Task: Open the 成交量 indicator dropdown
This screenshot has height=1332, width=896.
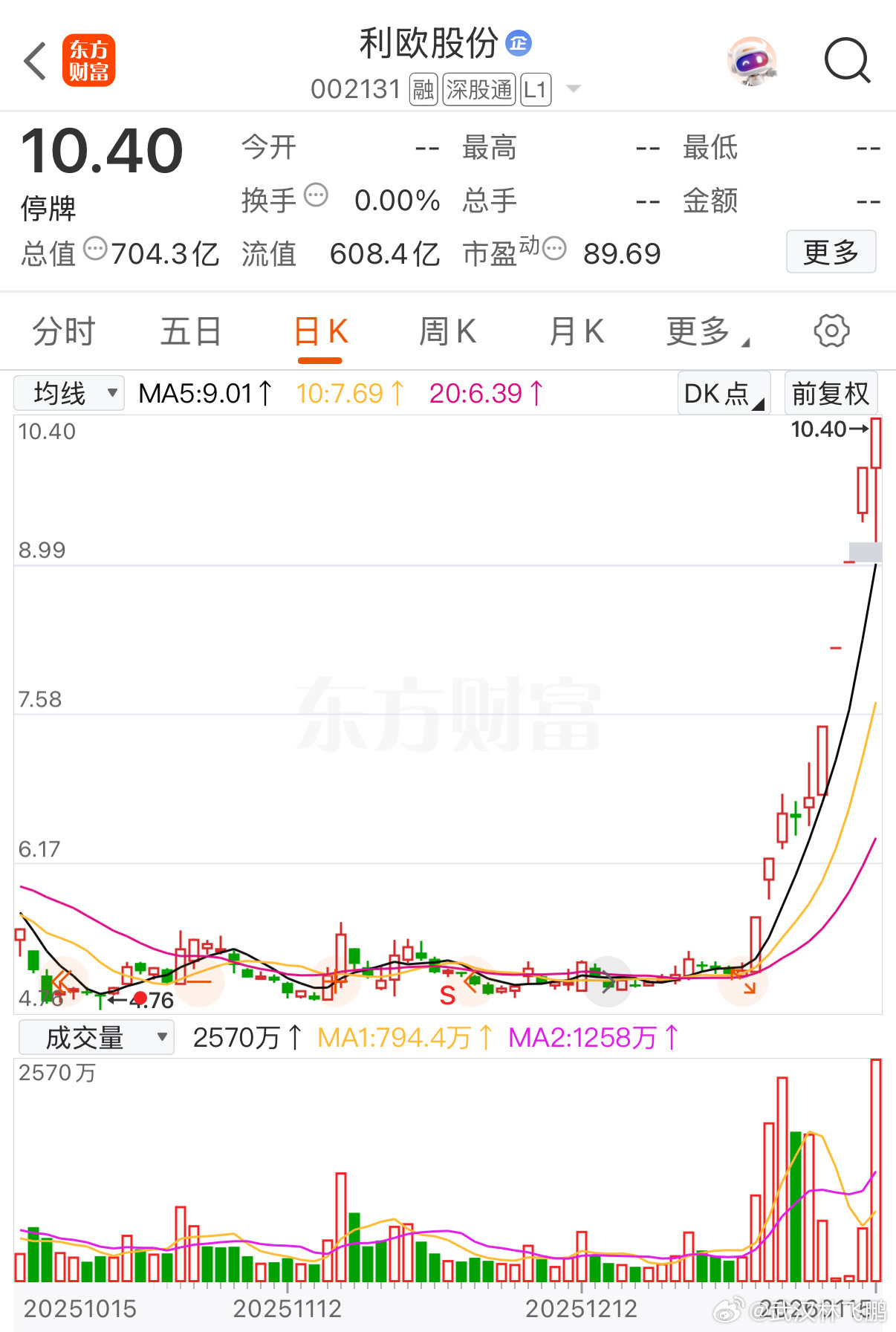Action: (x=97, y=1036)
